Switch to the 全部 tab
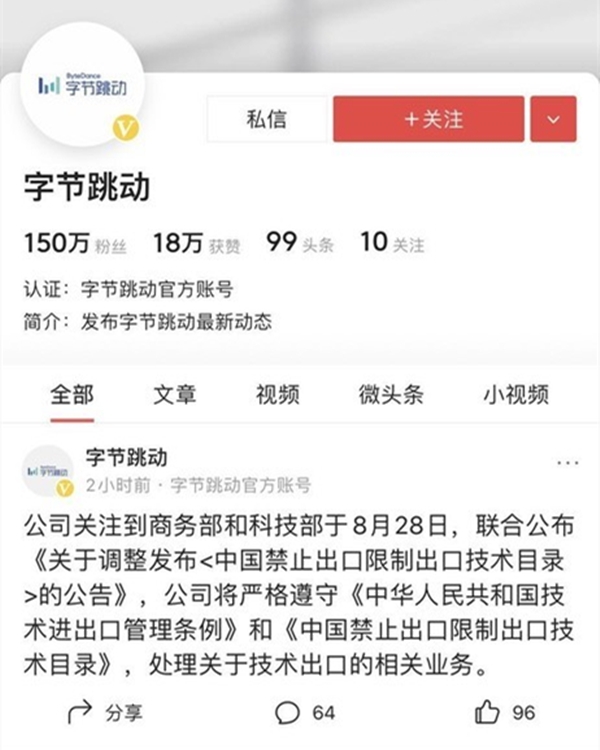The height and width of the screenshot is (750, 600). tap(72, 394)
